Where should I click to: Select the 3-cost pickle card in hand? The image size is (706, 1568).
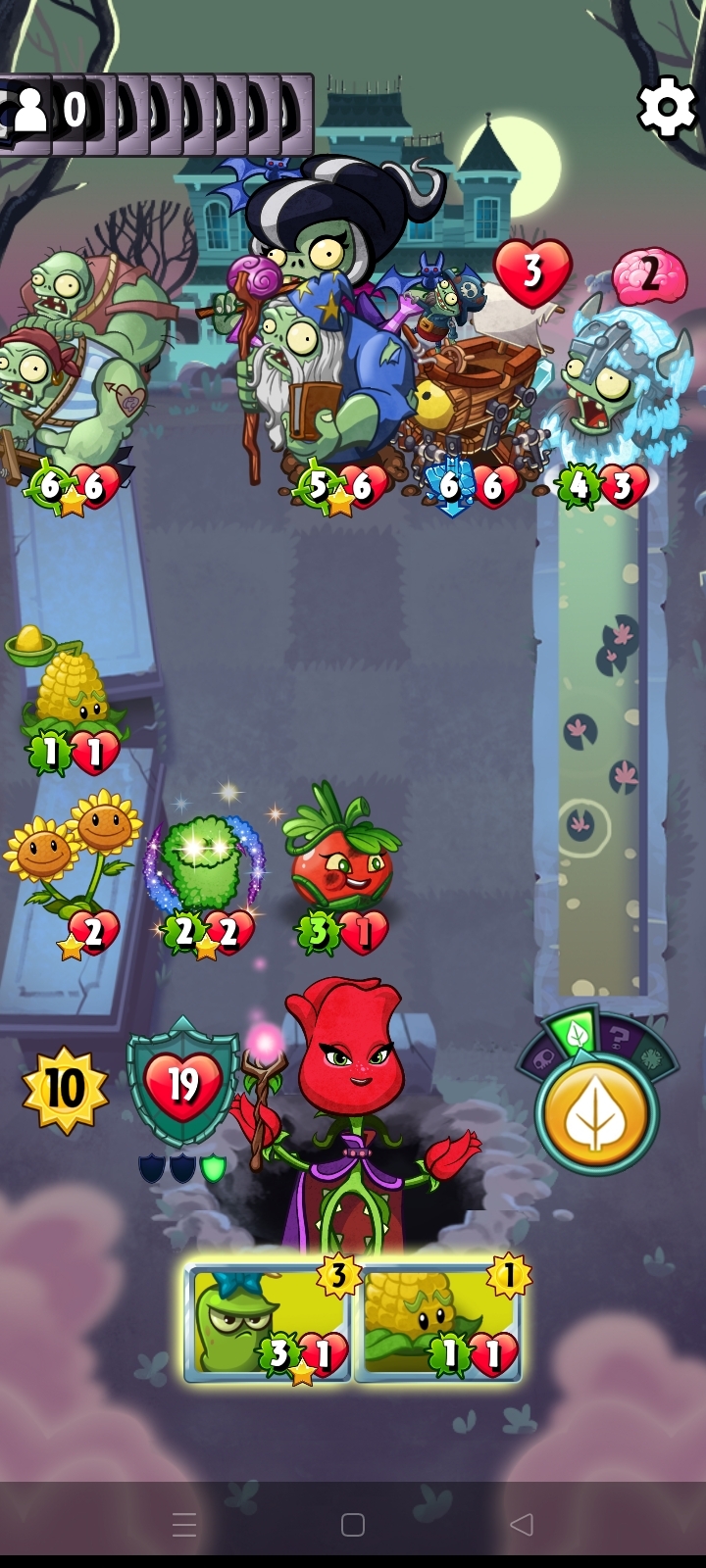(268, 1321)
